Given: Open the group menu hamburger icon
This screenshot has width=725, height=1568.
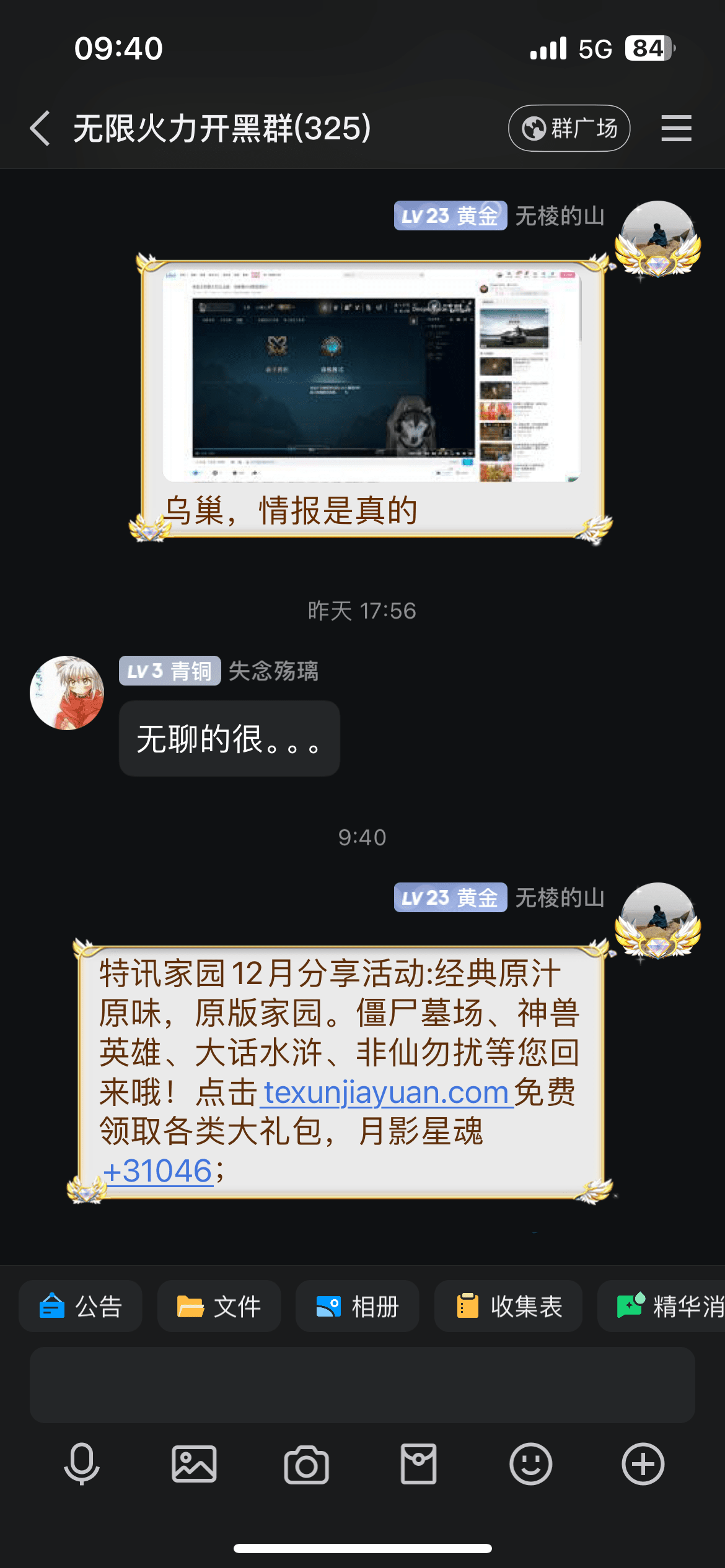Looking at the screenshot, I should (x=676, y=129).
